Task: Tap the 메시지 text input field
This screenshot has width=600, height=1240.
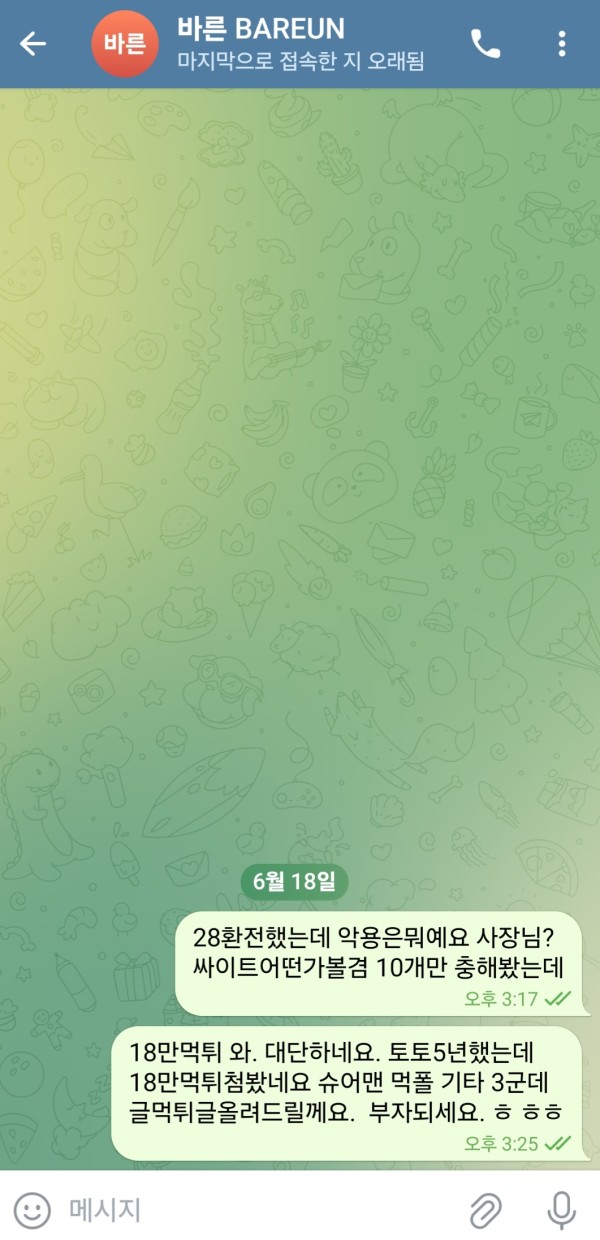Action: coord(250,1211)
